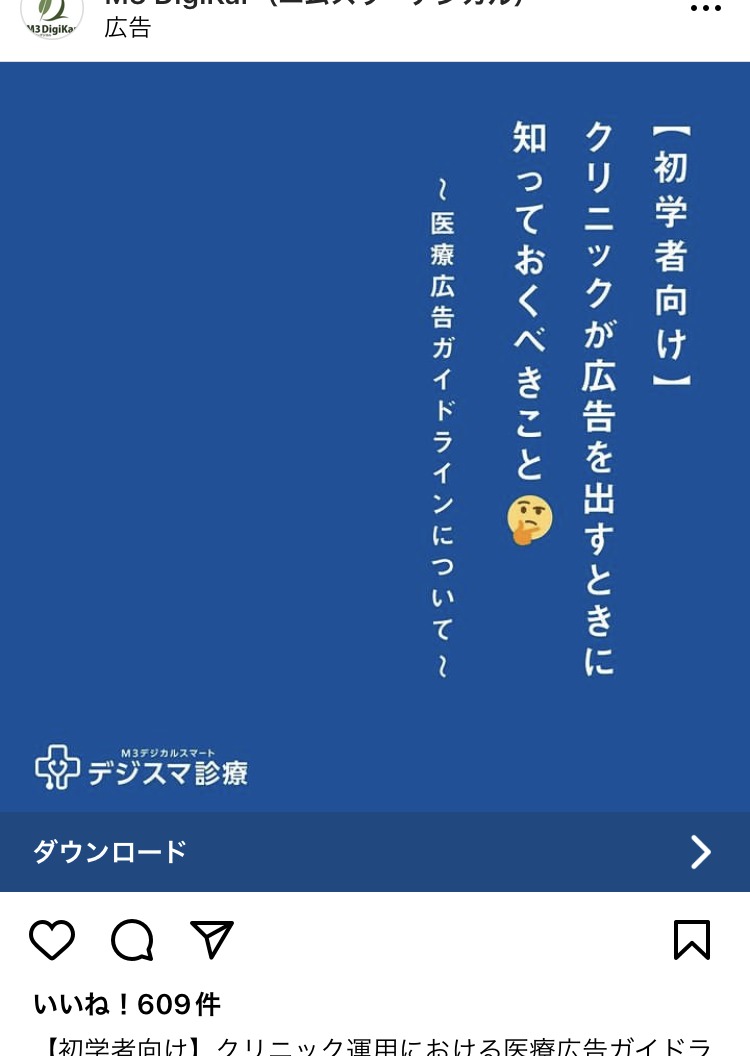
Task: Like the post with the heart icon
Action: 52,940
